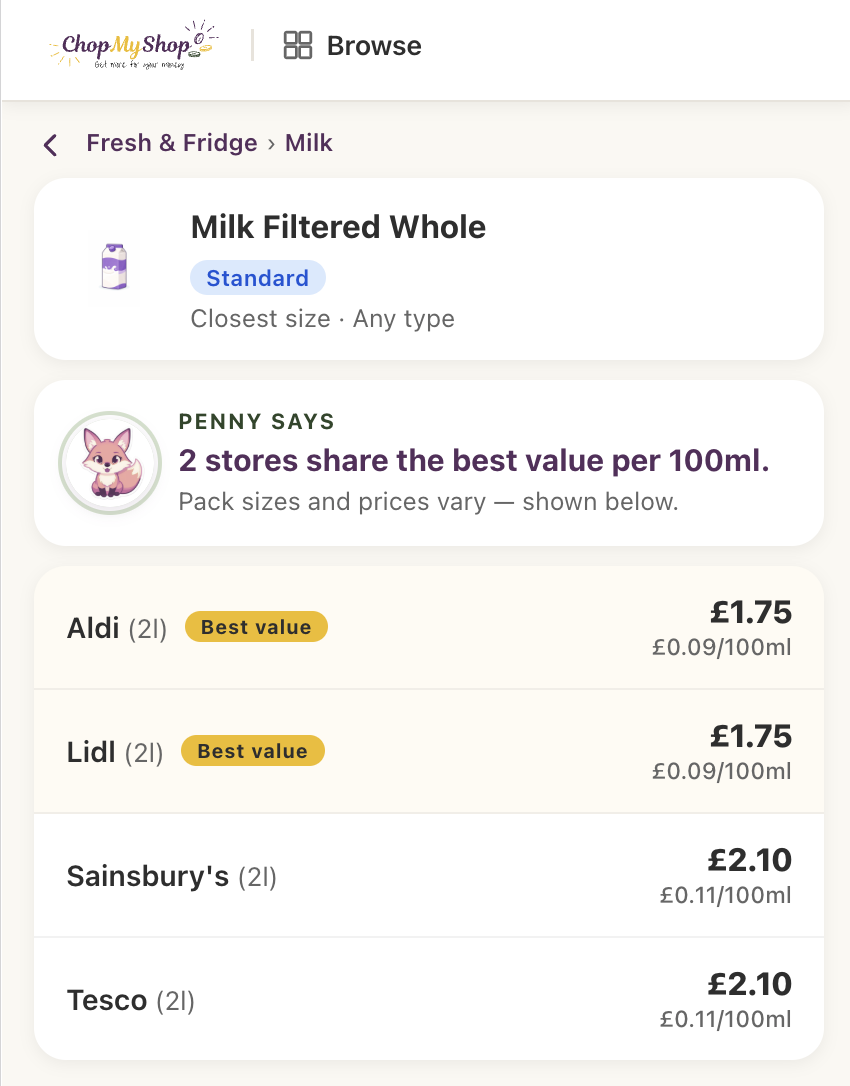Viewport: 850px width, 1086px height.
Task: Click the Sainsbury's store name
Action: point(147,875)
